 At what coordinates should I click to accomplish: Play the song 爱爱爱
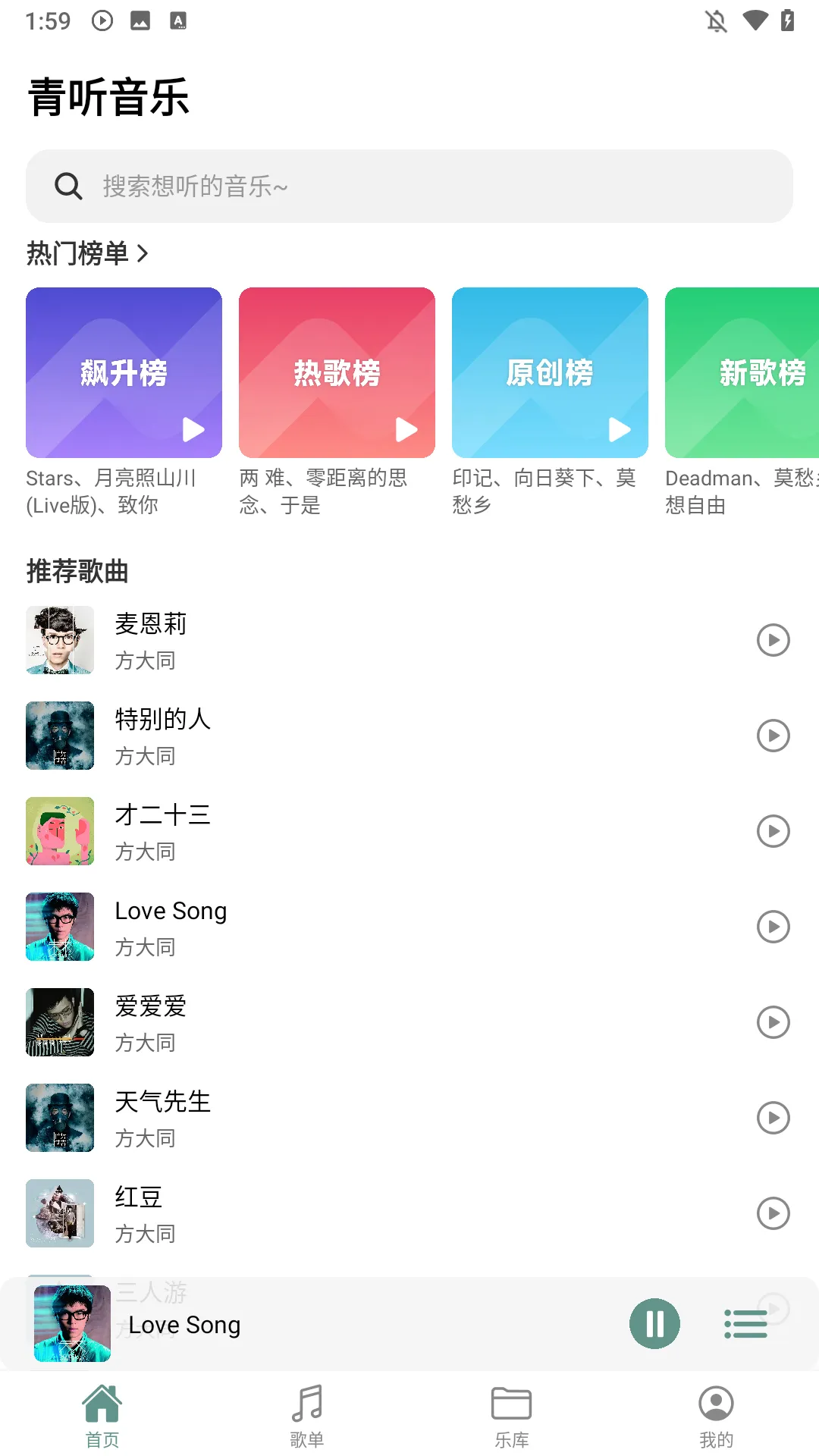click(773, 1022)
